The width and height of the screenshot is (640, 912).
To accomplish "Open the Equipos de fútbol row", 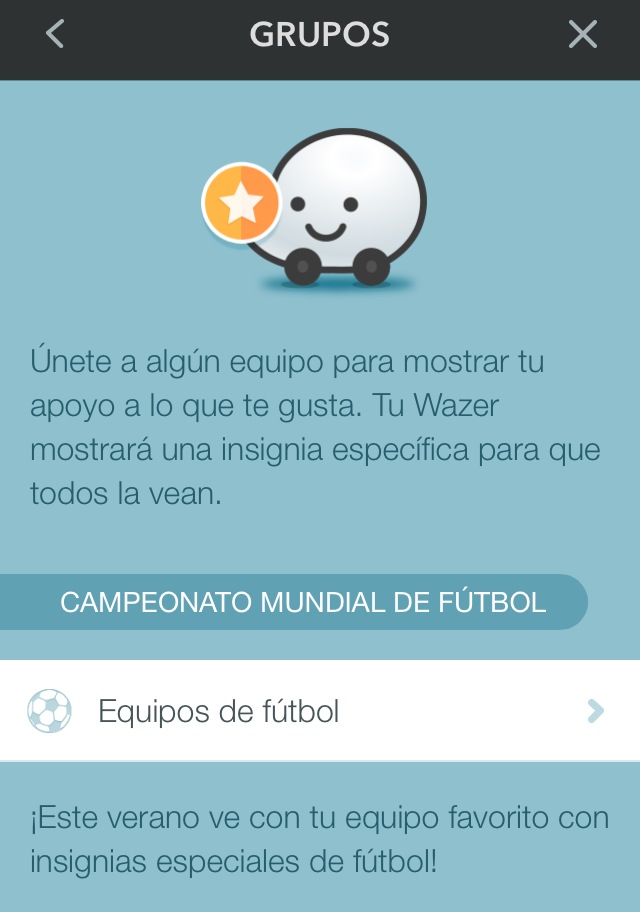I will tap(320, 711).
